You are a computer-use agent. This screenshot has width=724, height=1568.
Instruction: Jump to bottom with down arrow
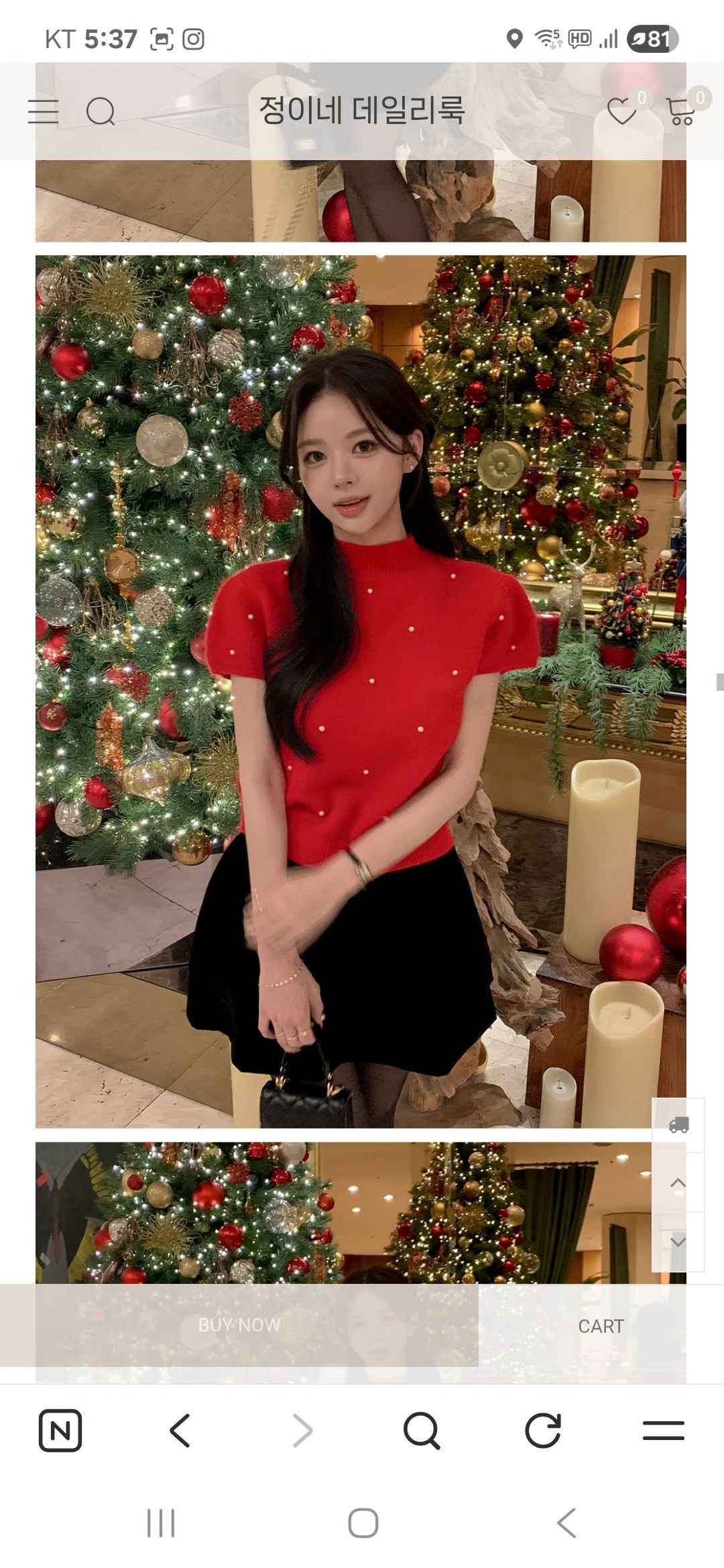coord(678,1242)
